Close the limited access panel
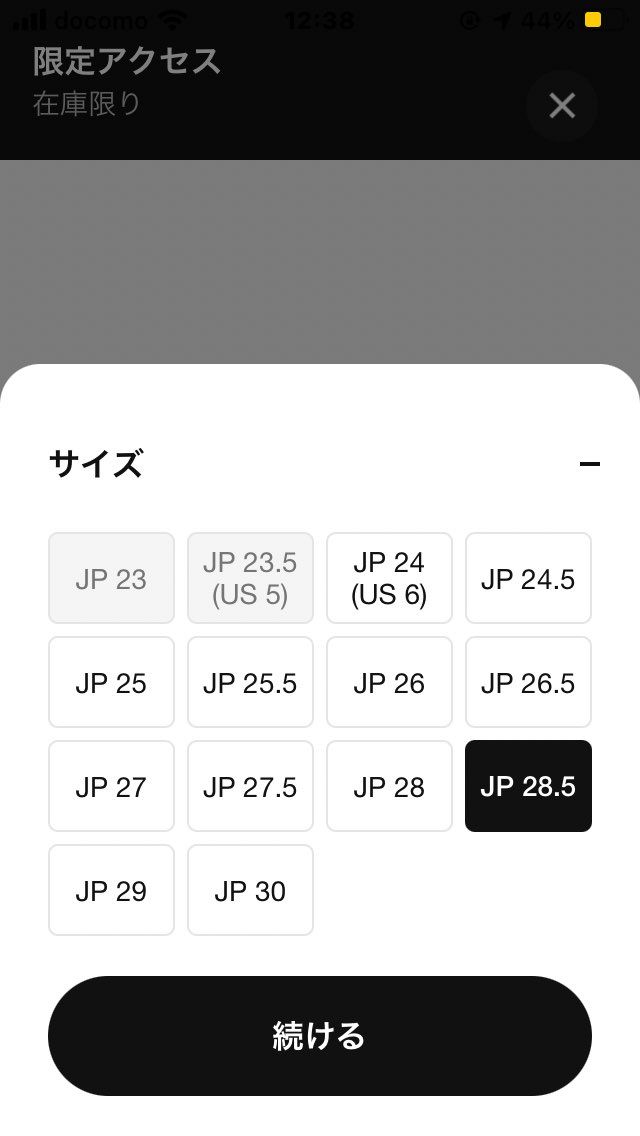 pyautogui.click(x=562, y=105)
